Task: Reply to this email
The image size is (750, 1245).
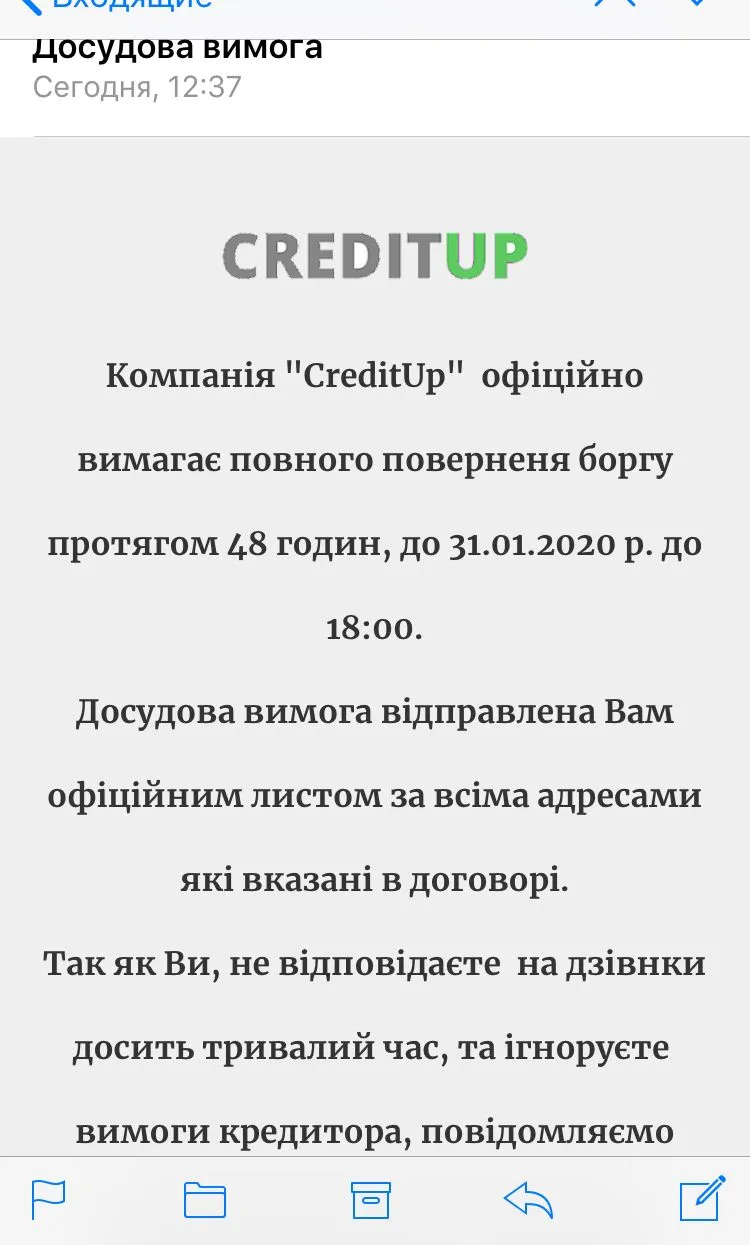Action: (x=529, y=1198)
